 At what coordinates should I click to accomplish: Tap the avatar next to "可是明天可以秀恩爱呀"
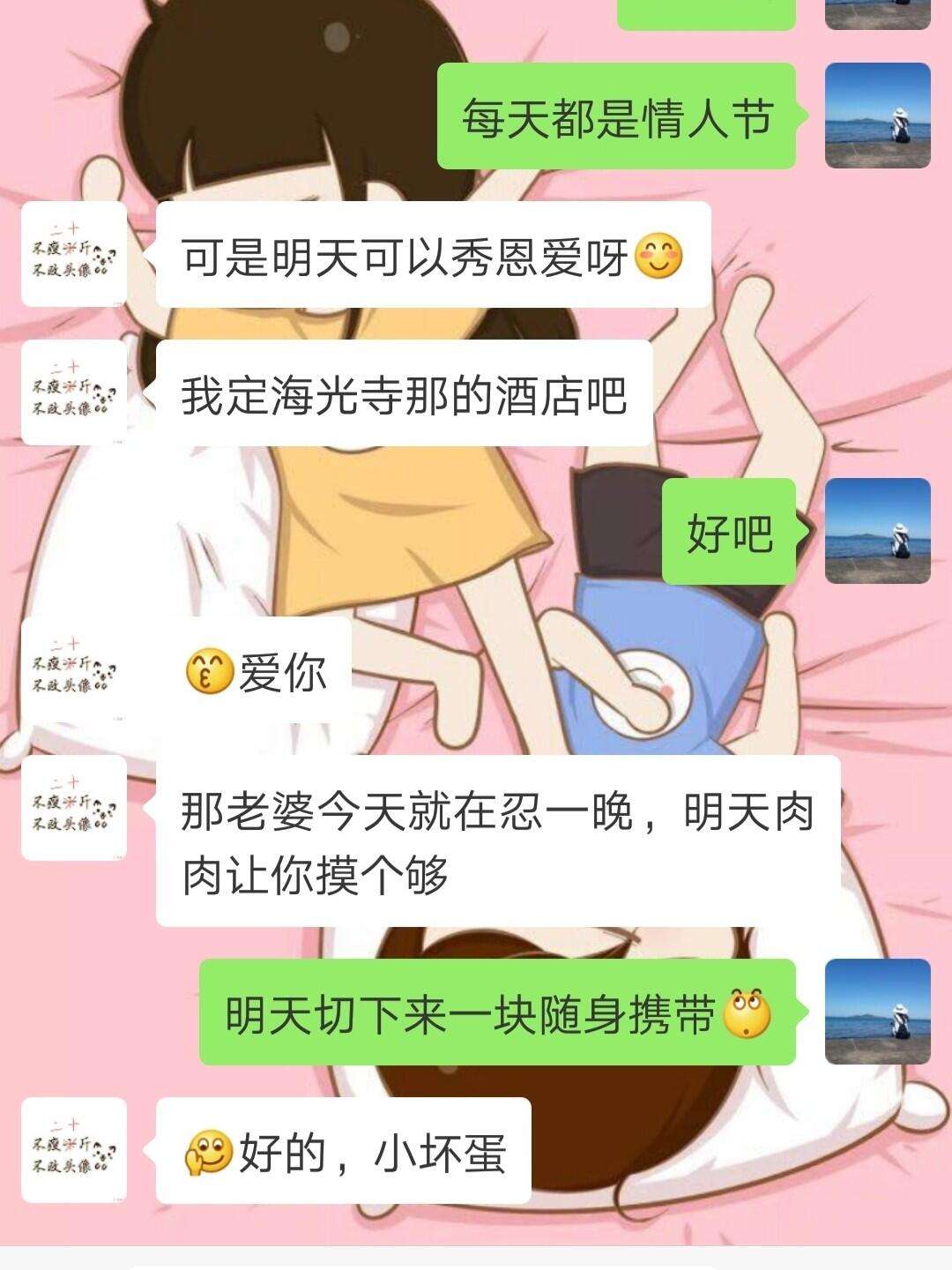click(x=74, y=254)
